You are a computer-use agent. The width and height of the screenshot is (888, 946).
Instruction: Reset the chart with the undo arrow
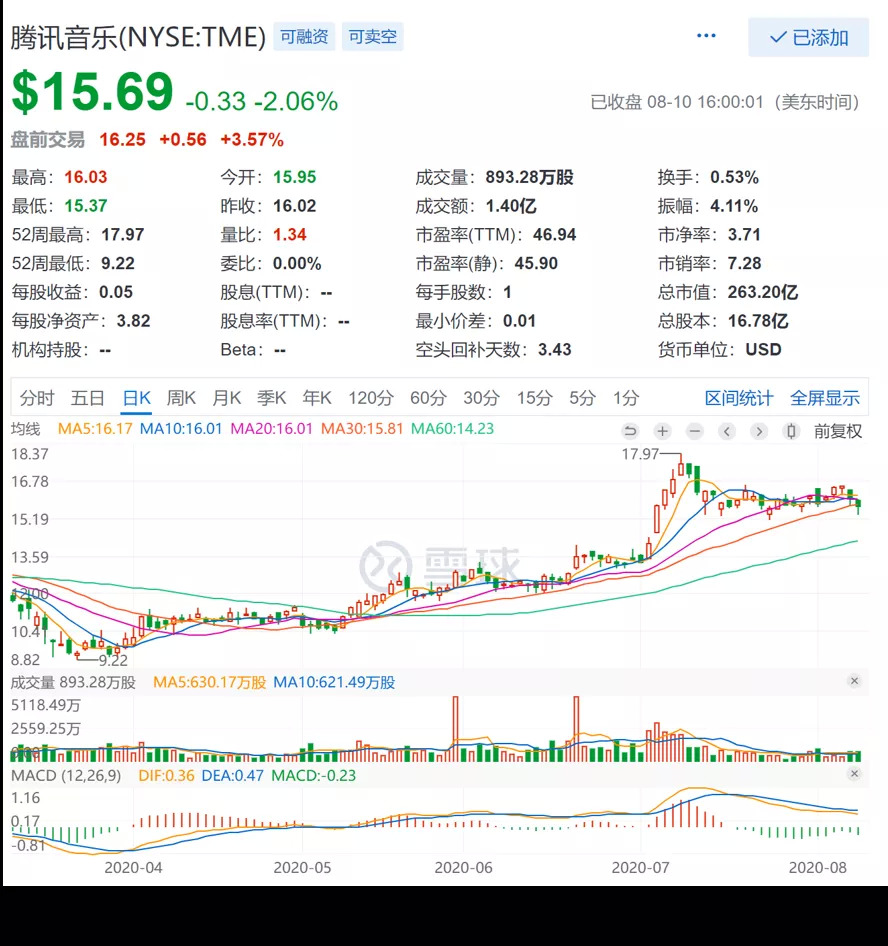[x=630, y=432]
